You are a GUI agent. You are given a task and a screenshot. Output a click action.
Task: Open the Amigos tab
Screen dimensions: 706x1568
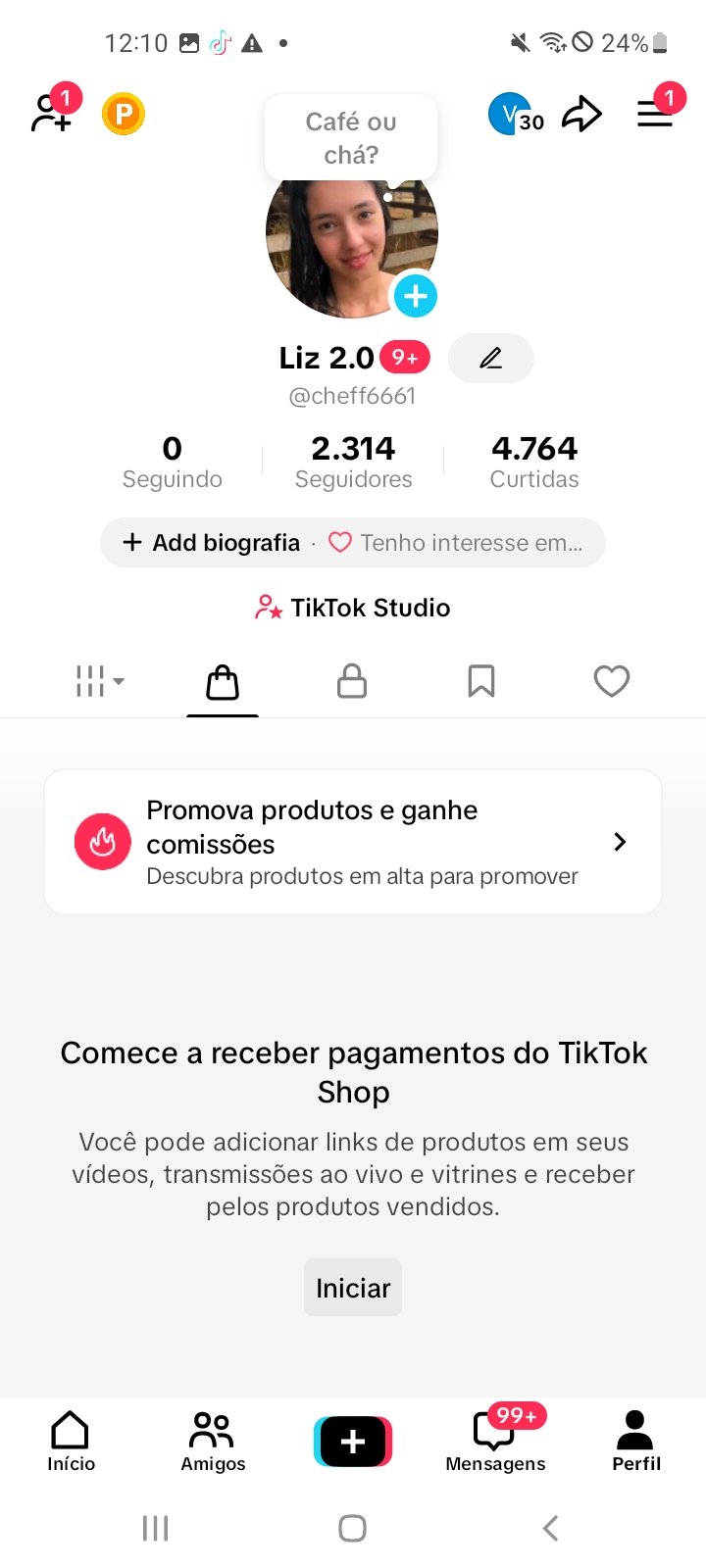point(213,1442)
